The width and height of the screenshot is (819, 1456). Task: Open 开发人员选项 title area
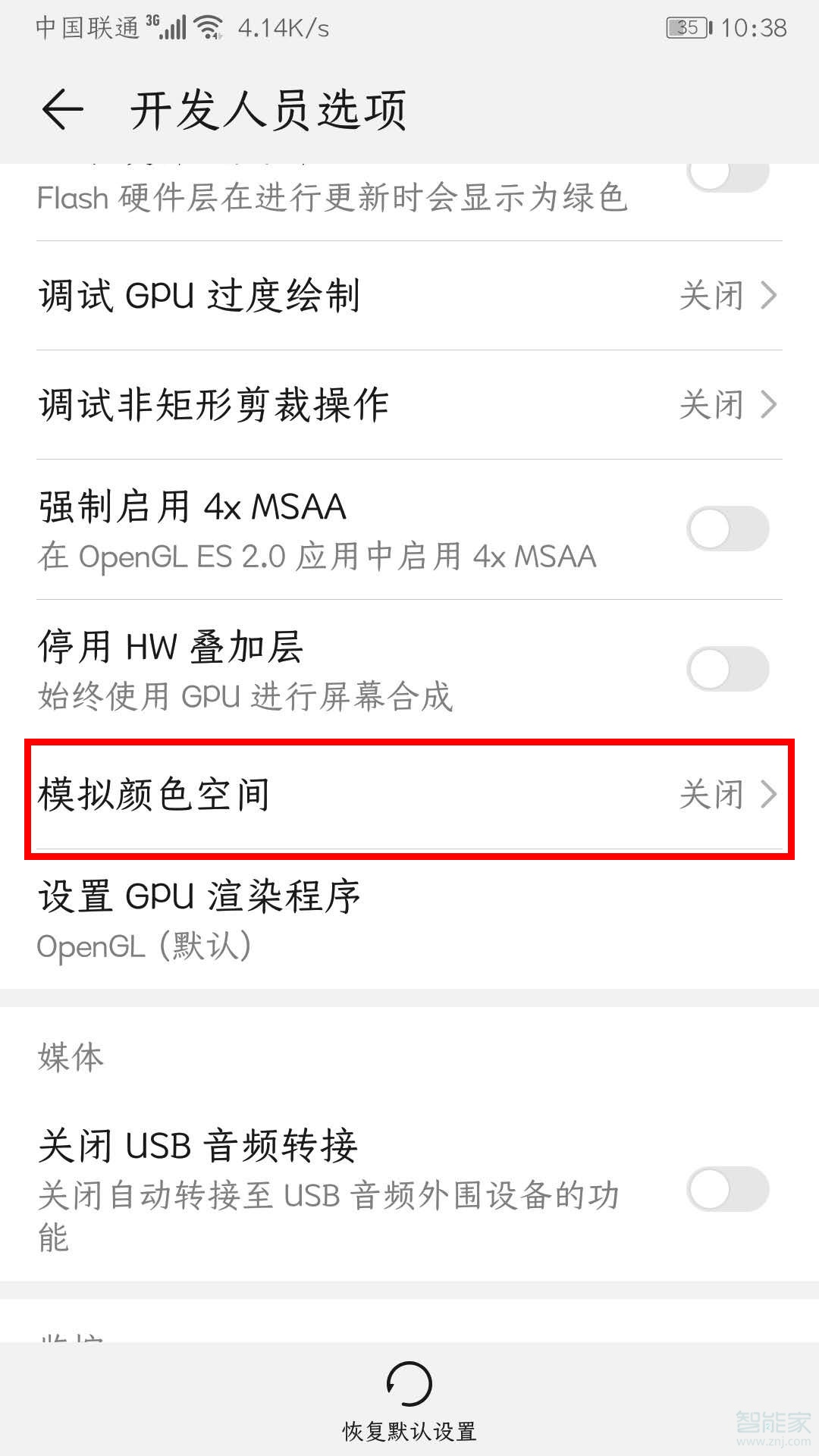click(x=269, y=108)
